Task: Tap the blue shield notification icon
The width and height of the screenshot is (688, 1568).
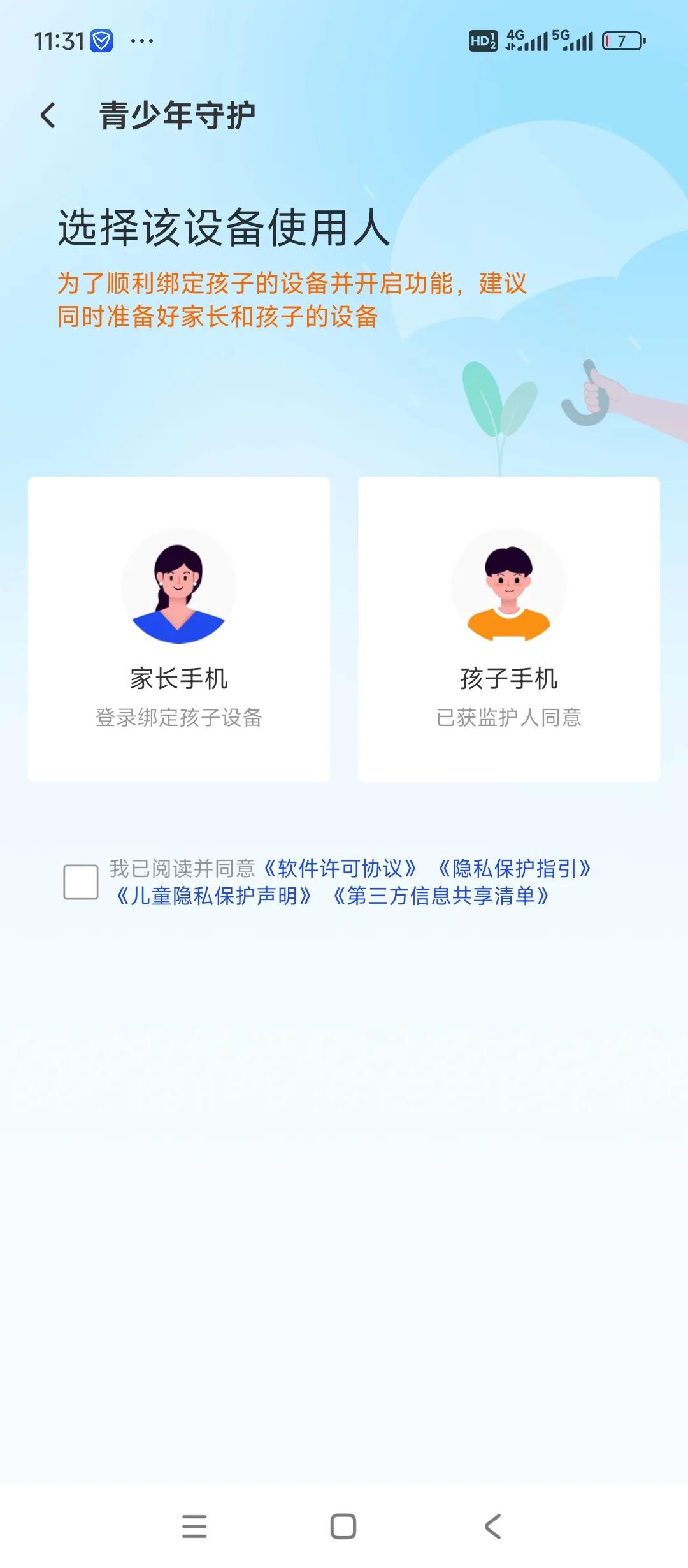Action: (100, 40)
